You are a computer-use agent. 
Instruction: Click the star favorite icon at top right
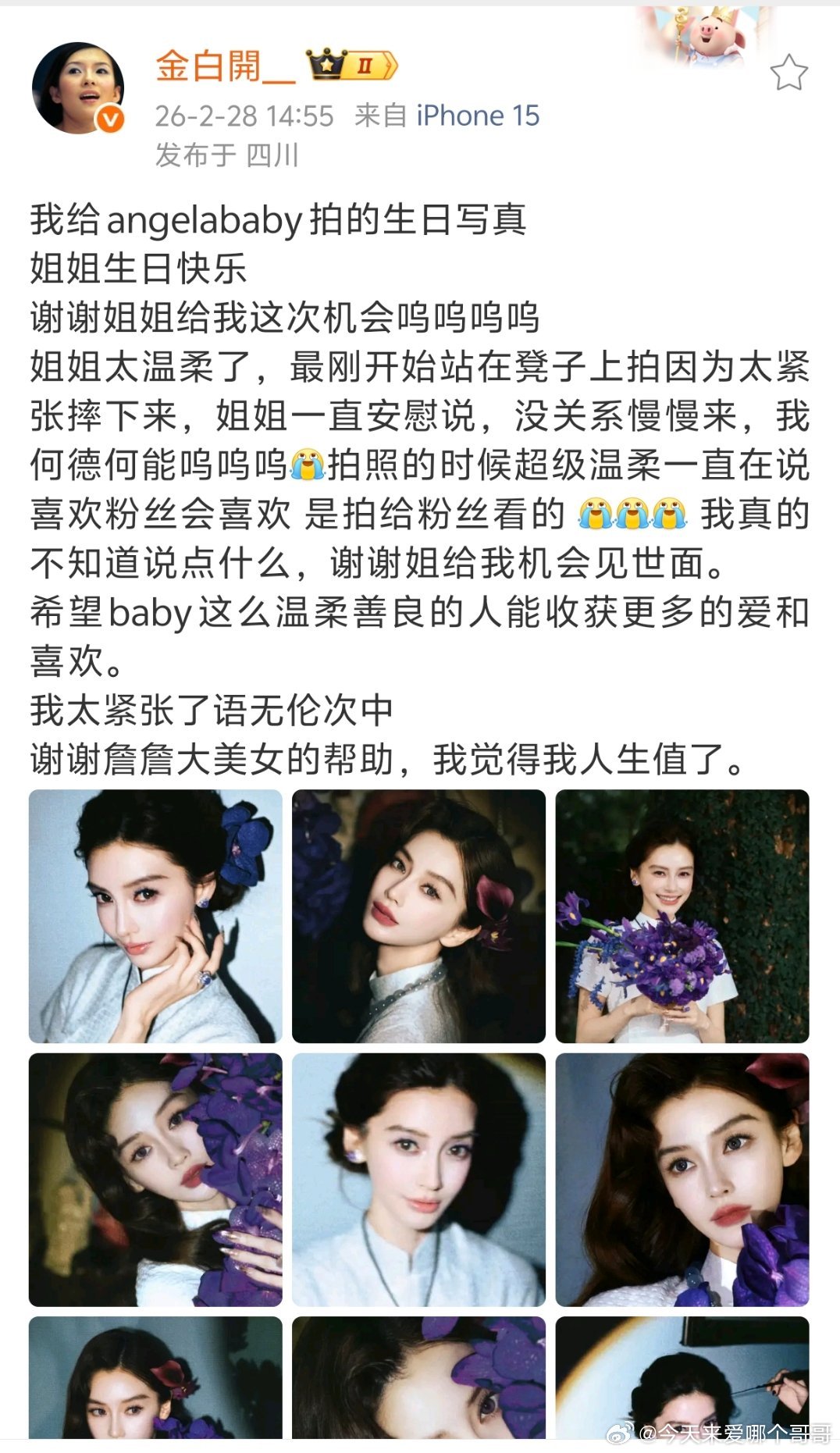tap(791, 72)
